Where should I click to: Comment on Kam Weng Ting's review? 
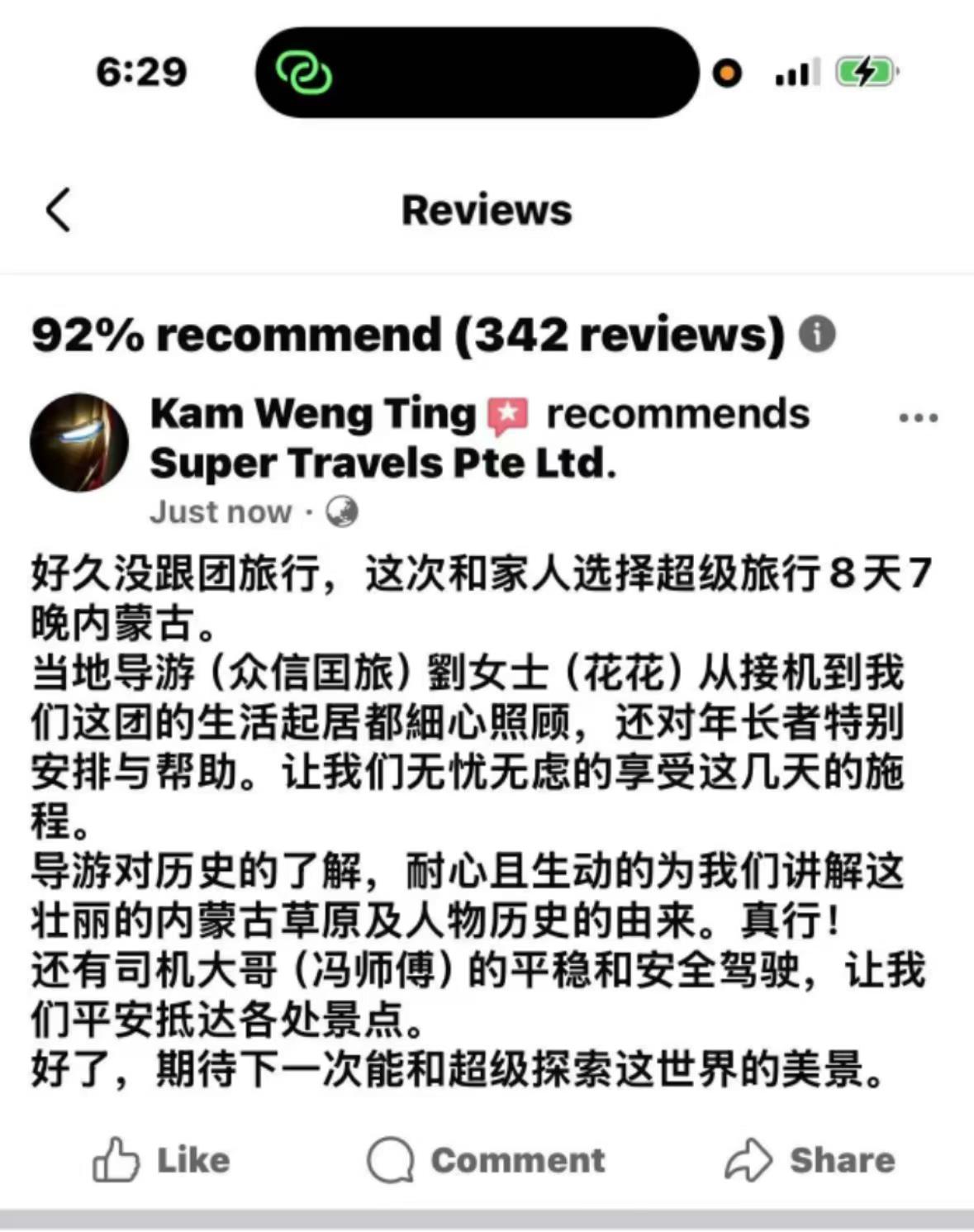pyautogui.click(x=487, y=1159)
